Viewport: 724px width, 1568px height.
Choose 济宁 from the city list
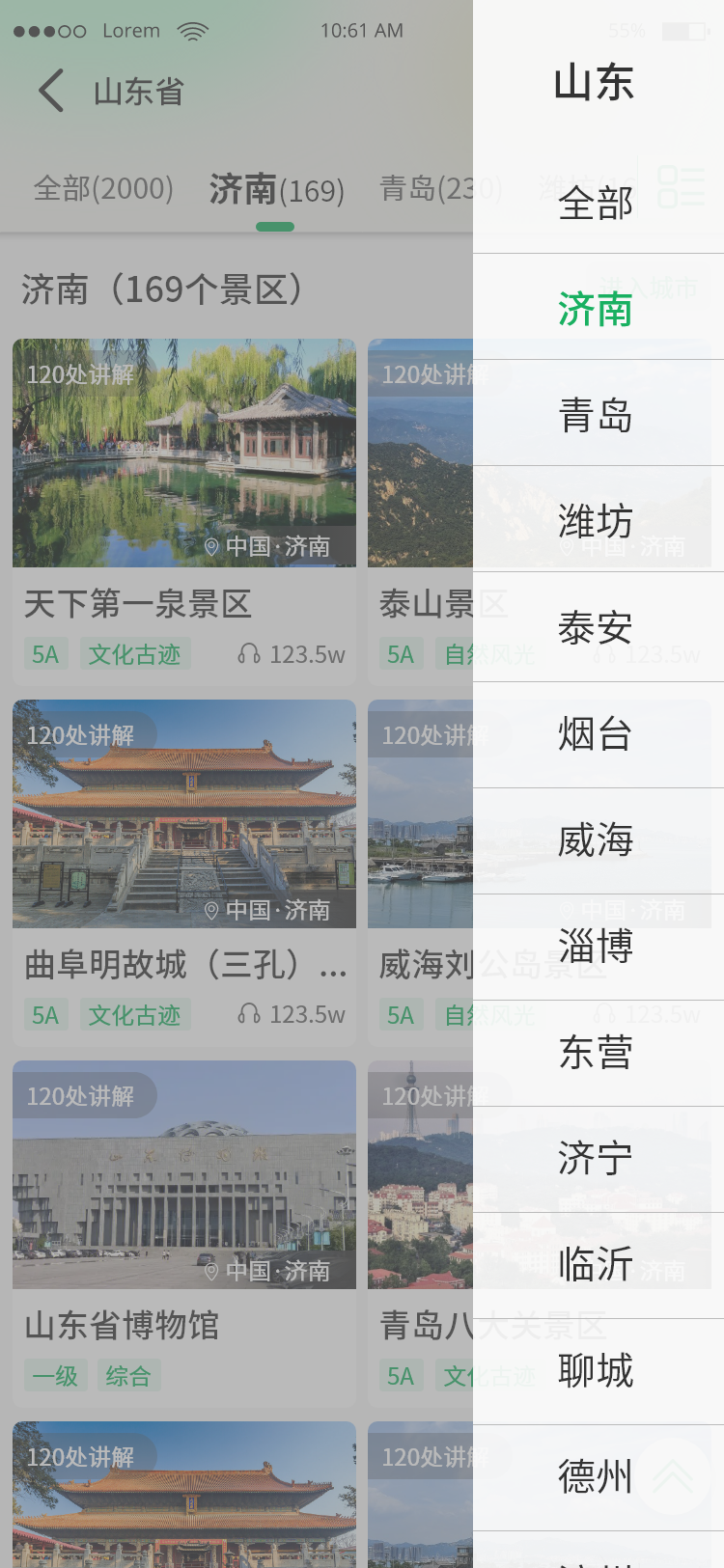point(596,1159)
